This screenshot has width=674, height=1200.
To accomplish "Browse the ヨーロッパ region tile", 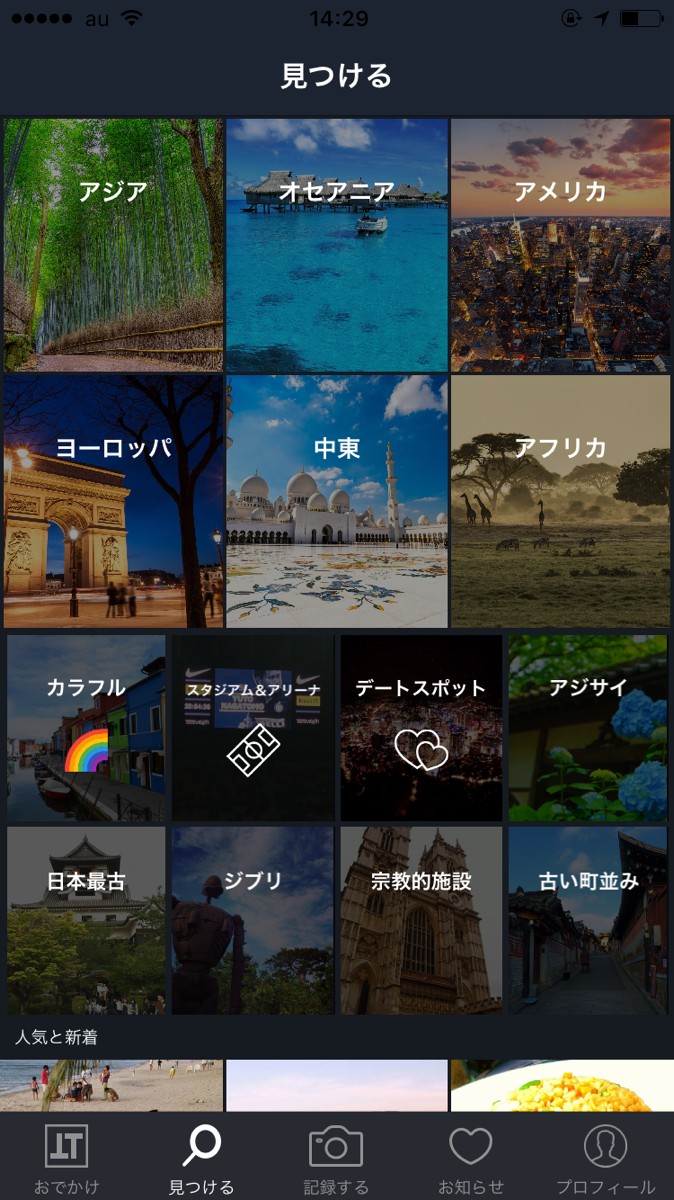I will tap(113, 501).
